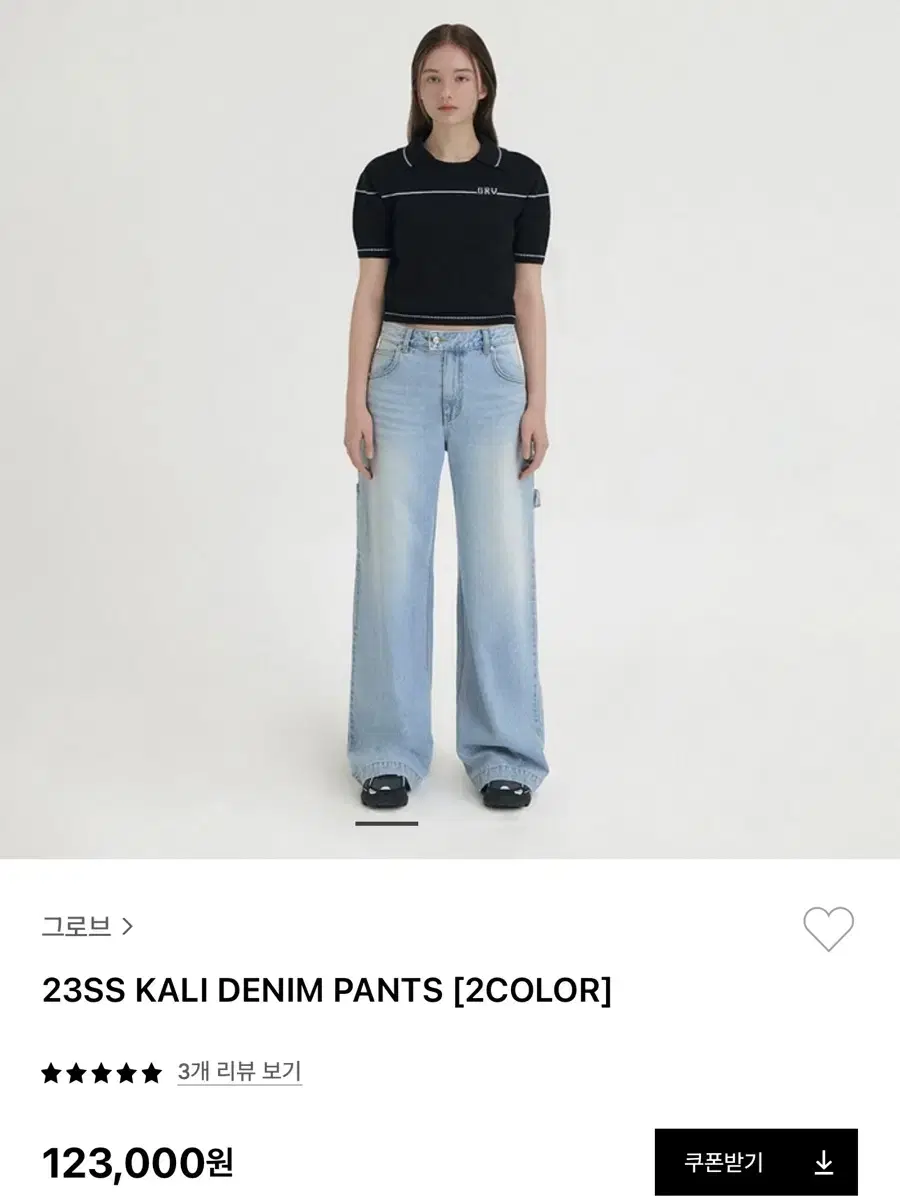Screen dimensions: 900x1200
Task: Tap the 쿠폰받기 coupon download button
Action: (x=756, y=1162)
